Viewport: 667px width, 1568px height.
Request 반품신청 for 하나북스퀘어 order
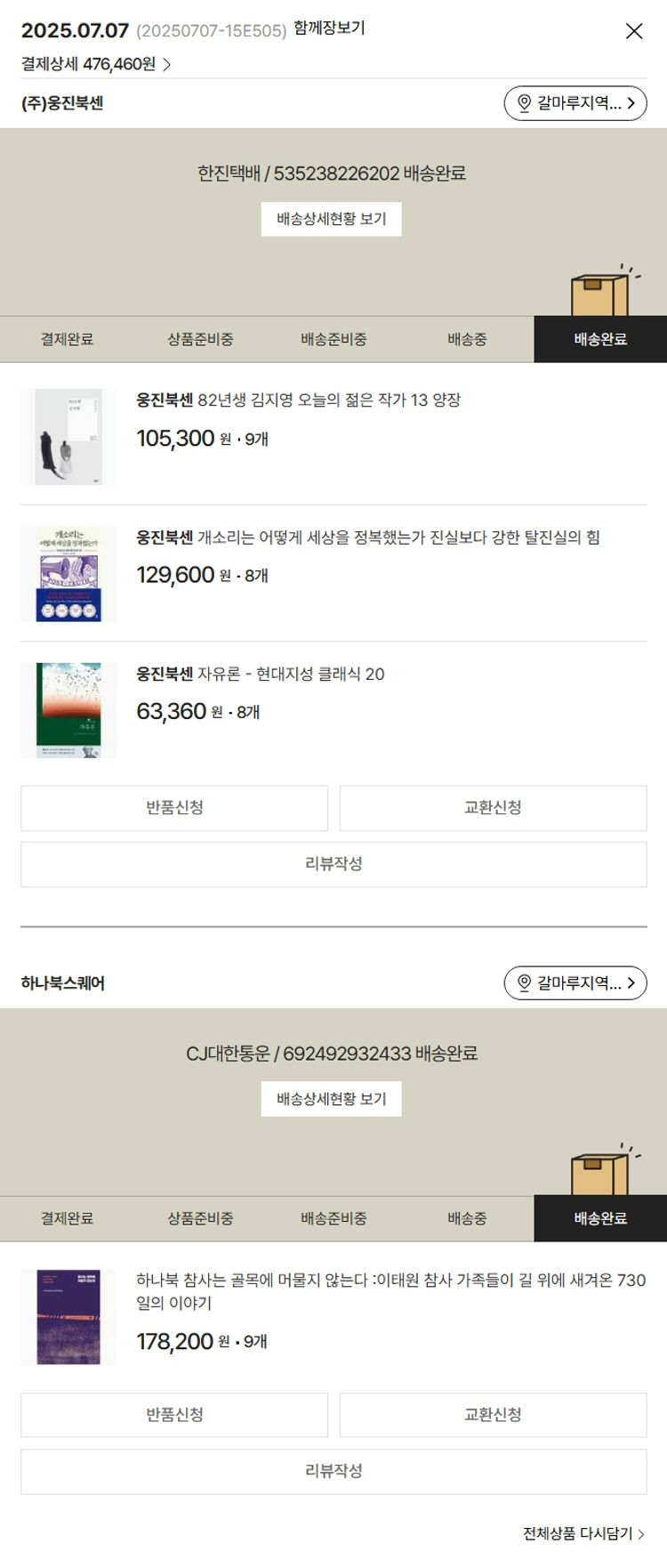tap(174, 1415)
